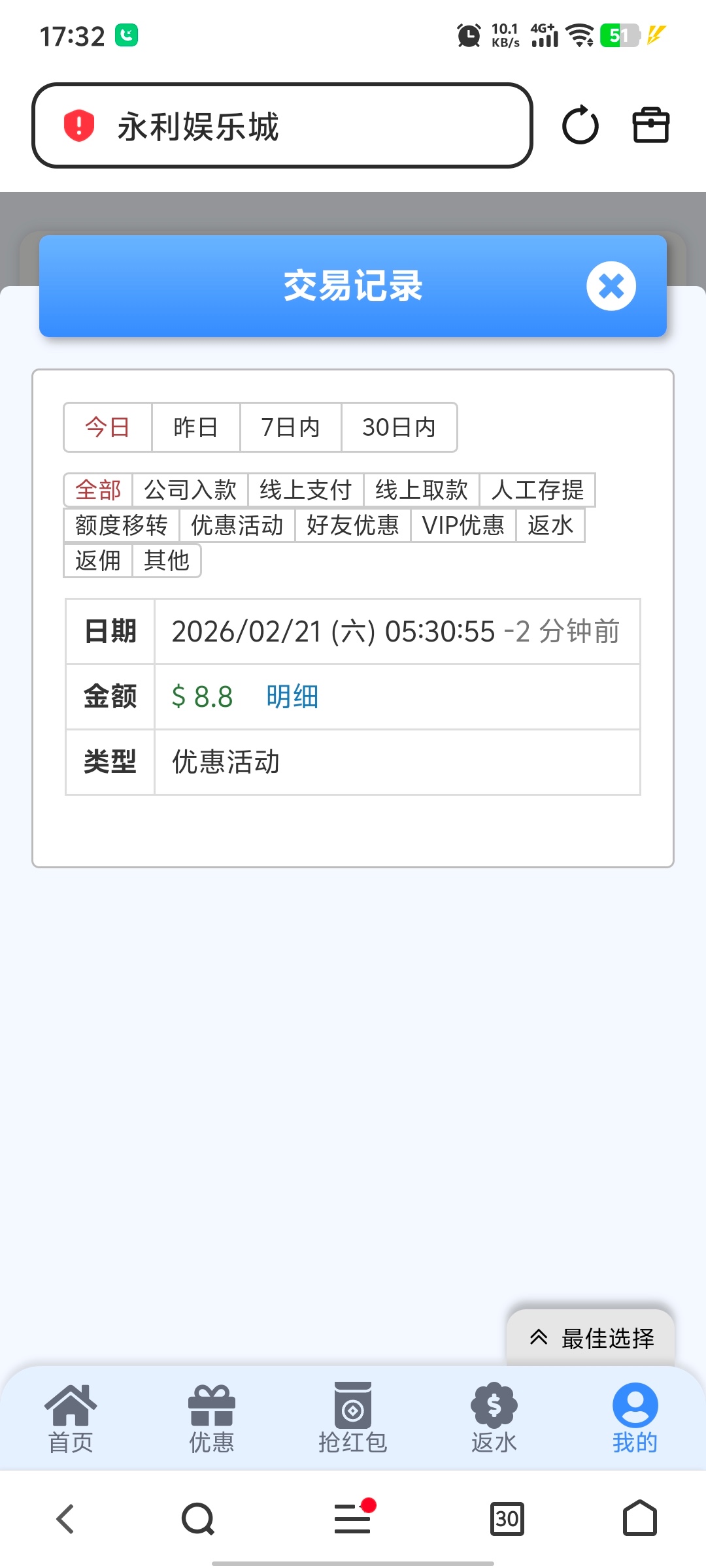Choose the 额度移转 category

122,525
